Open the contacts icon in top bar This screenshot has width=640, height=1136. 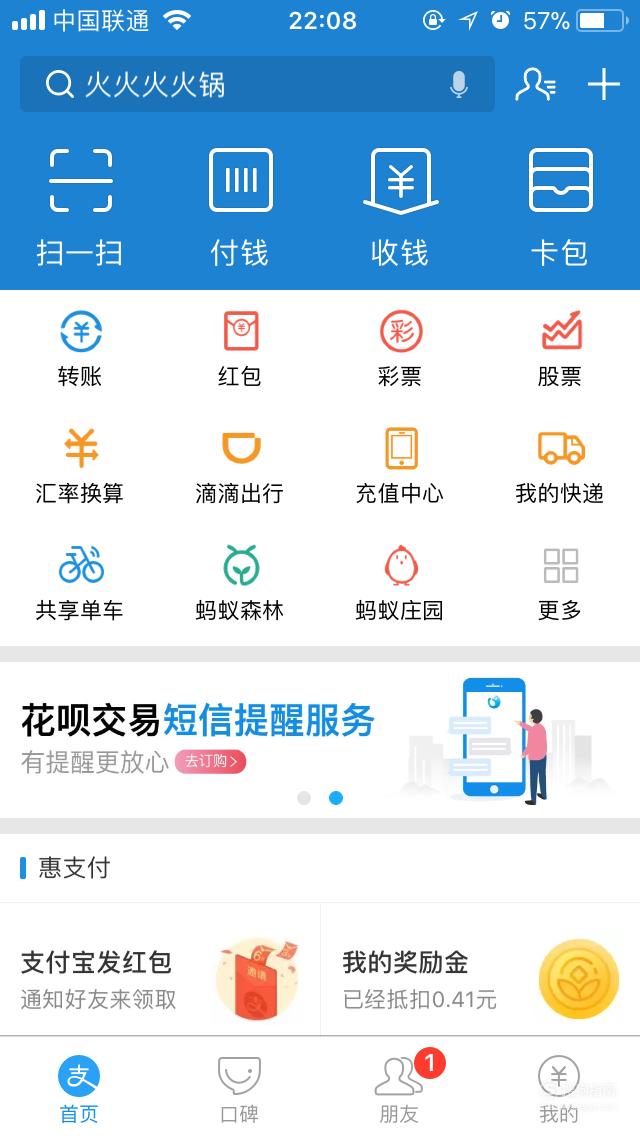[x=536, y=84]
